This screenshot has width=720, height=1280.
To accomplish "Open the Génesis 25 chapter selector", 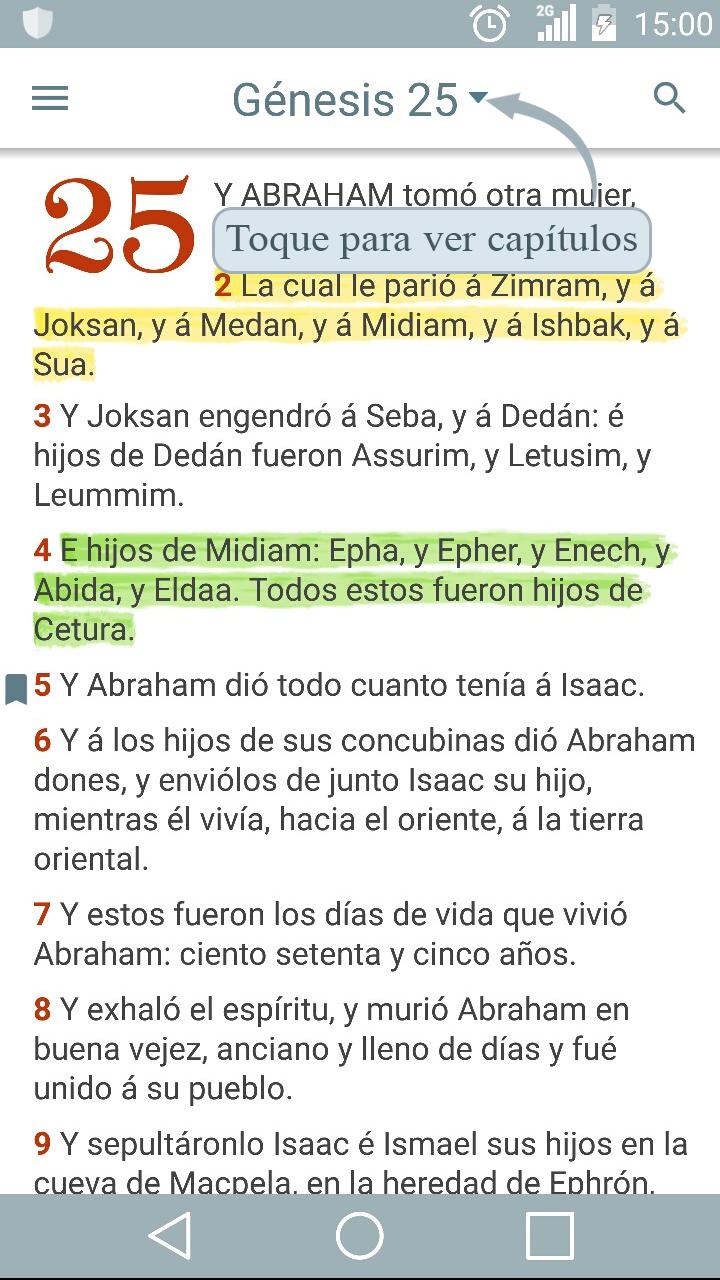I will click(358, 99).
